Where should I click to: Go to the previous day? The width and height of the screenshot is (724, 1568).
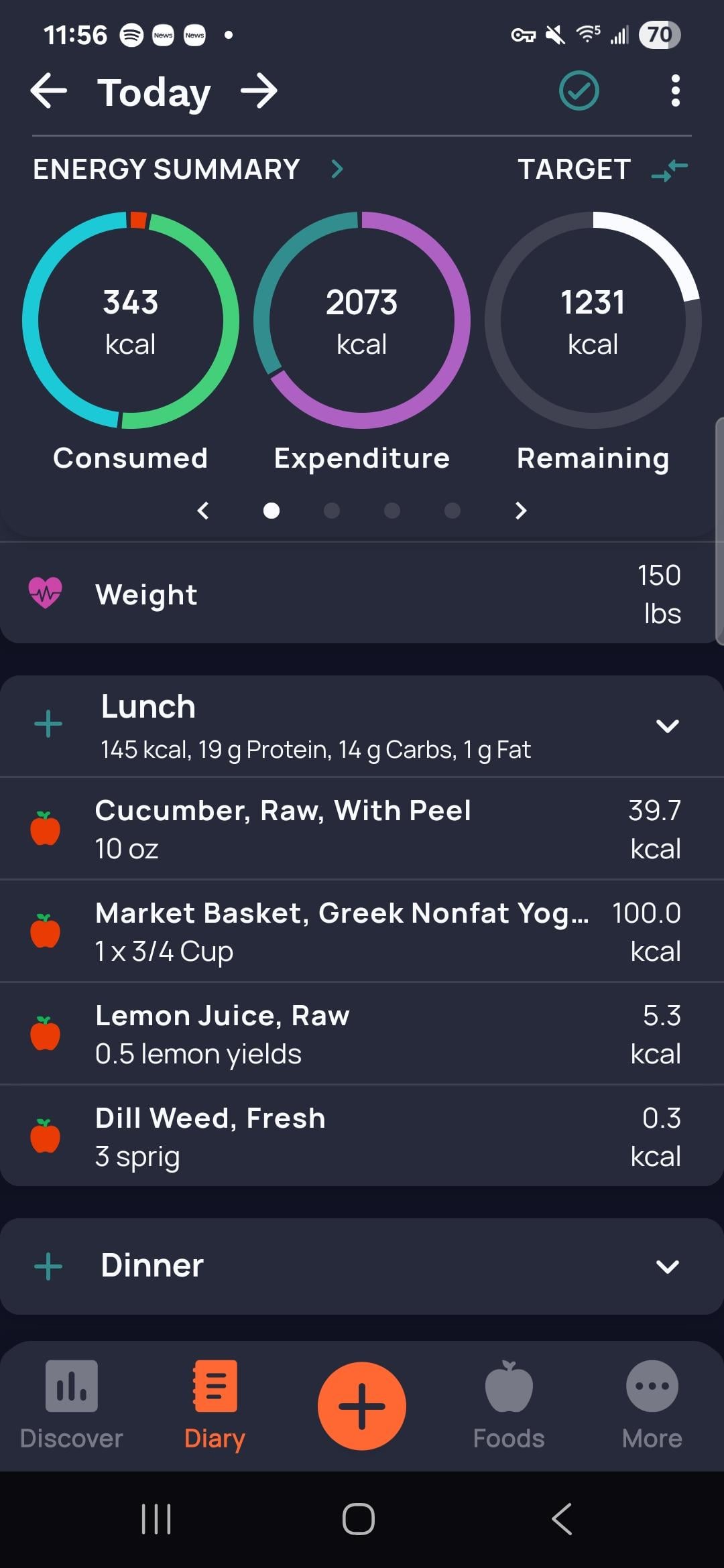(49, 91)
